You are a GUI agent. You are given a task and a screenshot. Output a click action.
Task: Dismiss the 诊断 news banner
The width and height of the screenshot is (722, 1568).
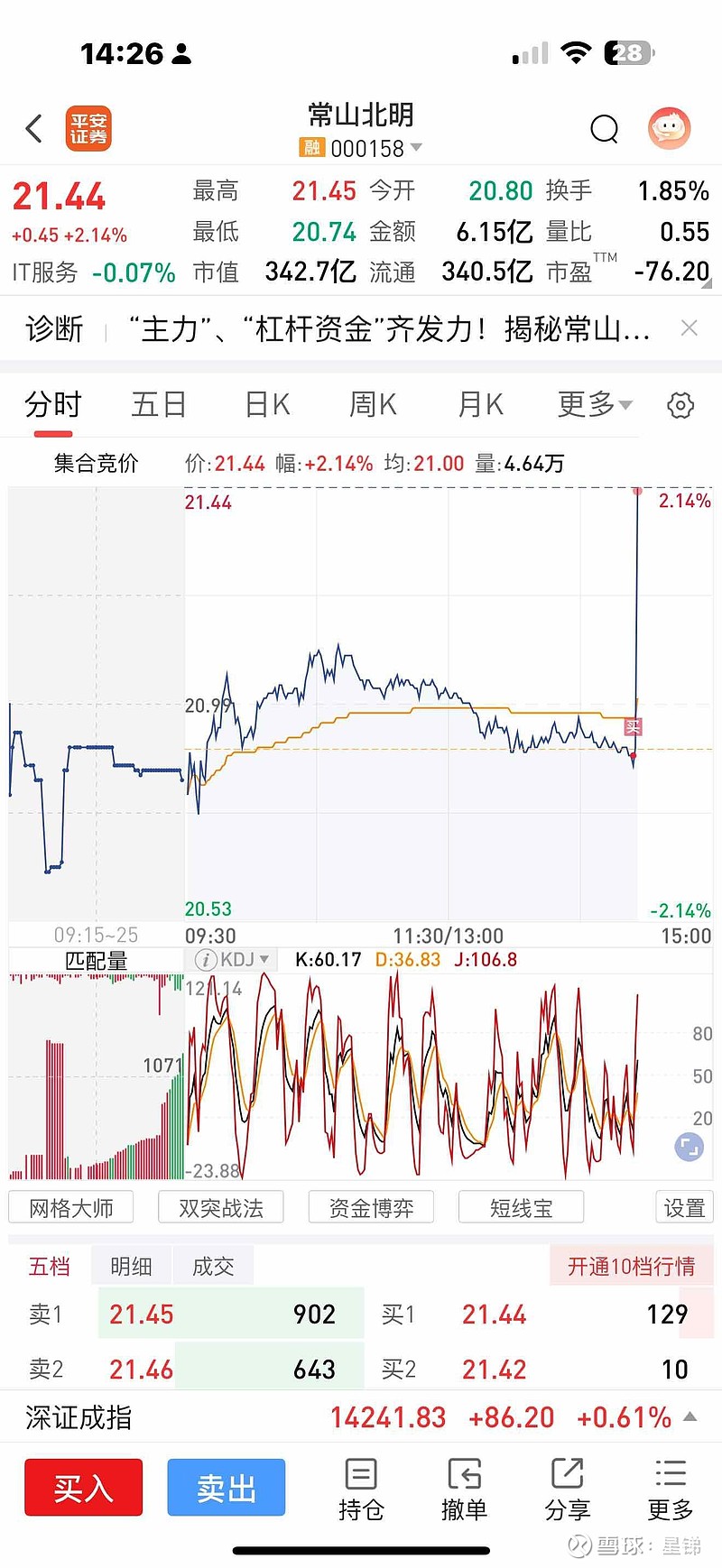689,328
